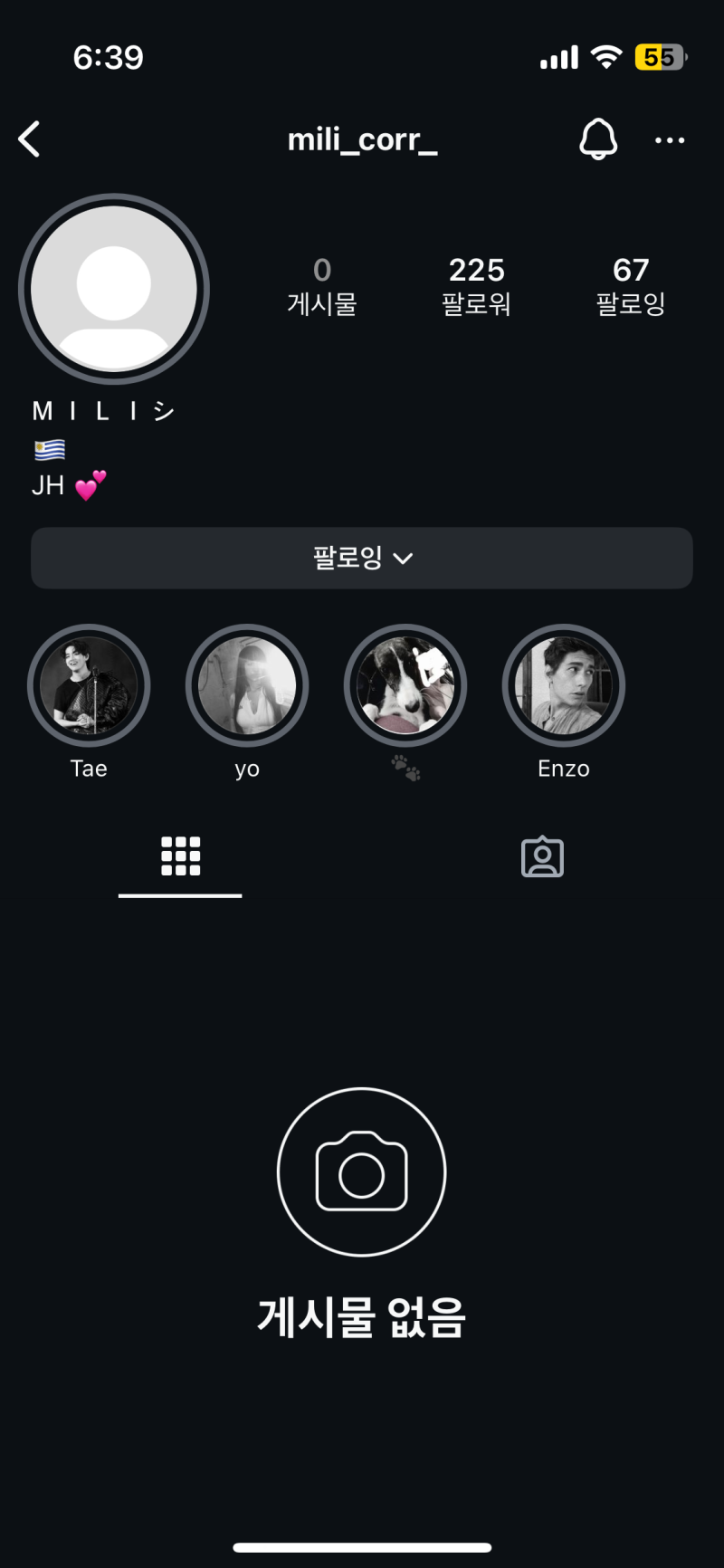The height and width of the screenshot is (1568, 724).
Task: Open notifications via the bell icon
Action: pos(597,139)
